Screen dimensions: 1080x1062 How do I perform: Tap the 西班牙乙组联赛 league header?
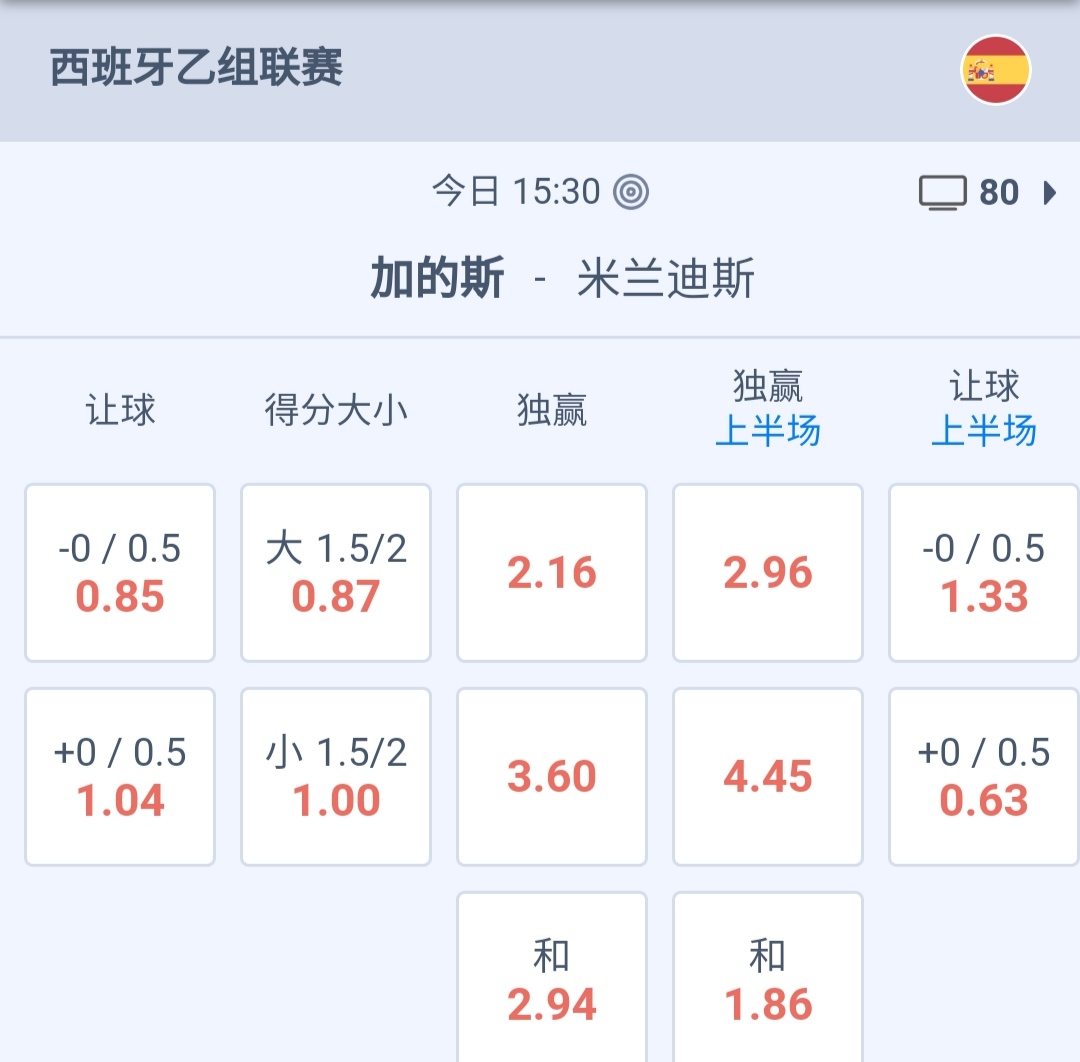tap(197, 69)
